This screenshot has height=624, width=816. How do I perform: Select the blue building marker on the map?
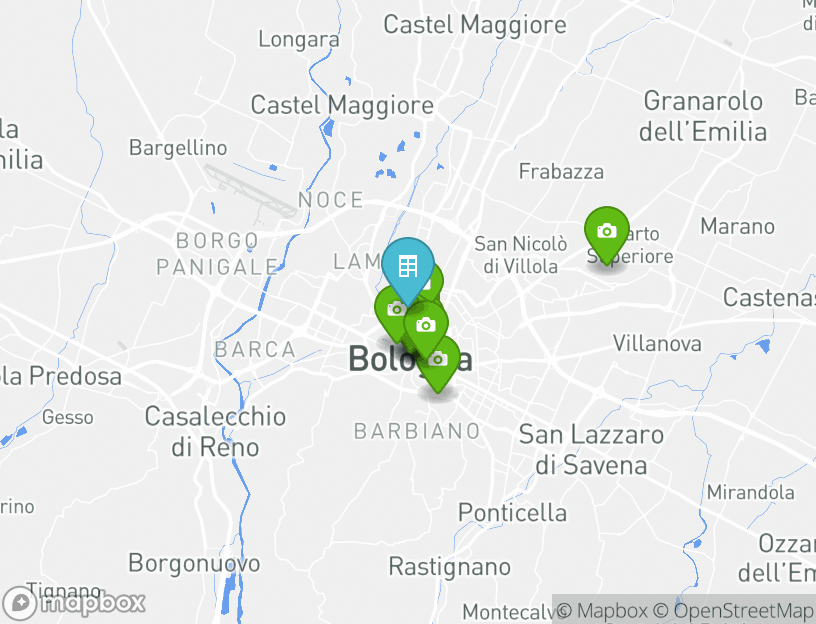coord(407,266)
